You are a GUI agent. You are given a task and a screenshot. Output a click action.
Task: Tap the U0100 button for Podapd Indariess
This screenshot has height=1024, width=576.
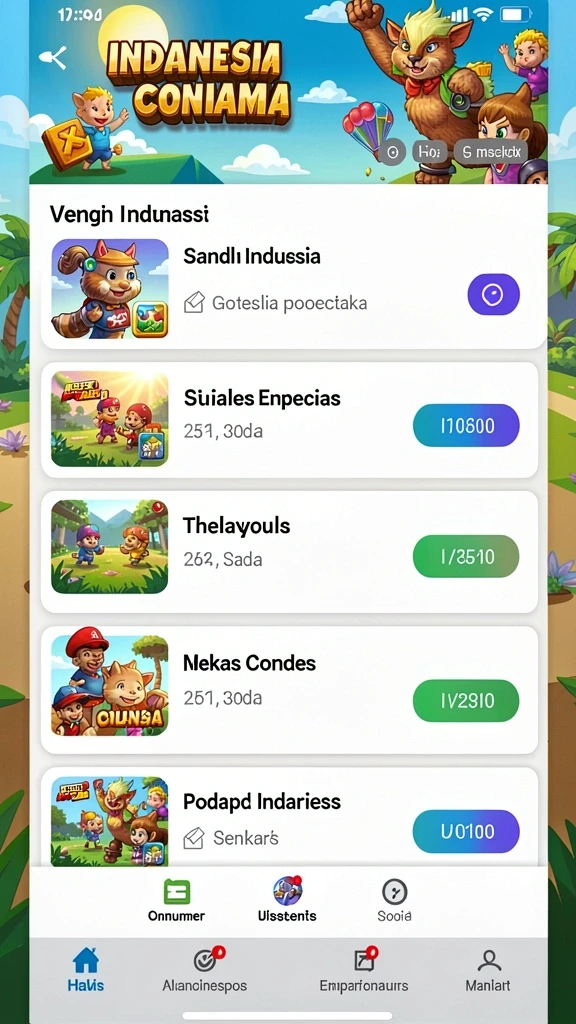[x=466, y=831]
